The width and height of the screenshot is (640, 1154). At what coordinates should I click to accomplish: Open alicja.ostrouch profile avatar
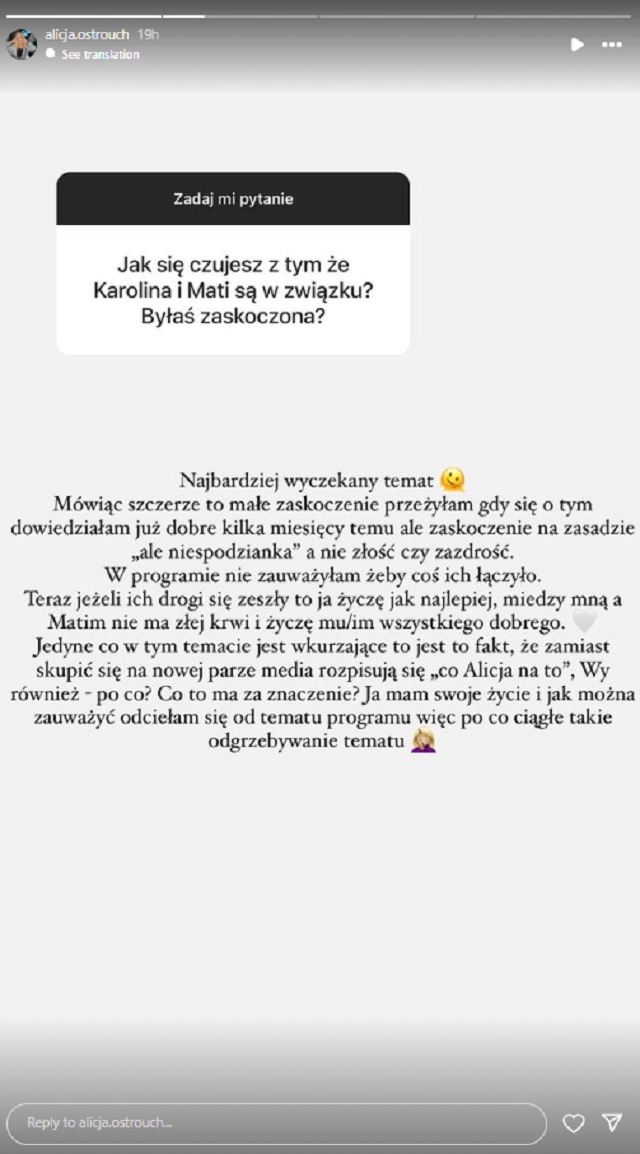click(21, 44)
